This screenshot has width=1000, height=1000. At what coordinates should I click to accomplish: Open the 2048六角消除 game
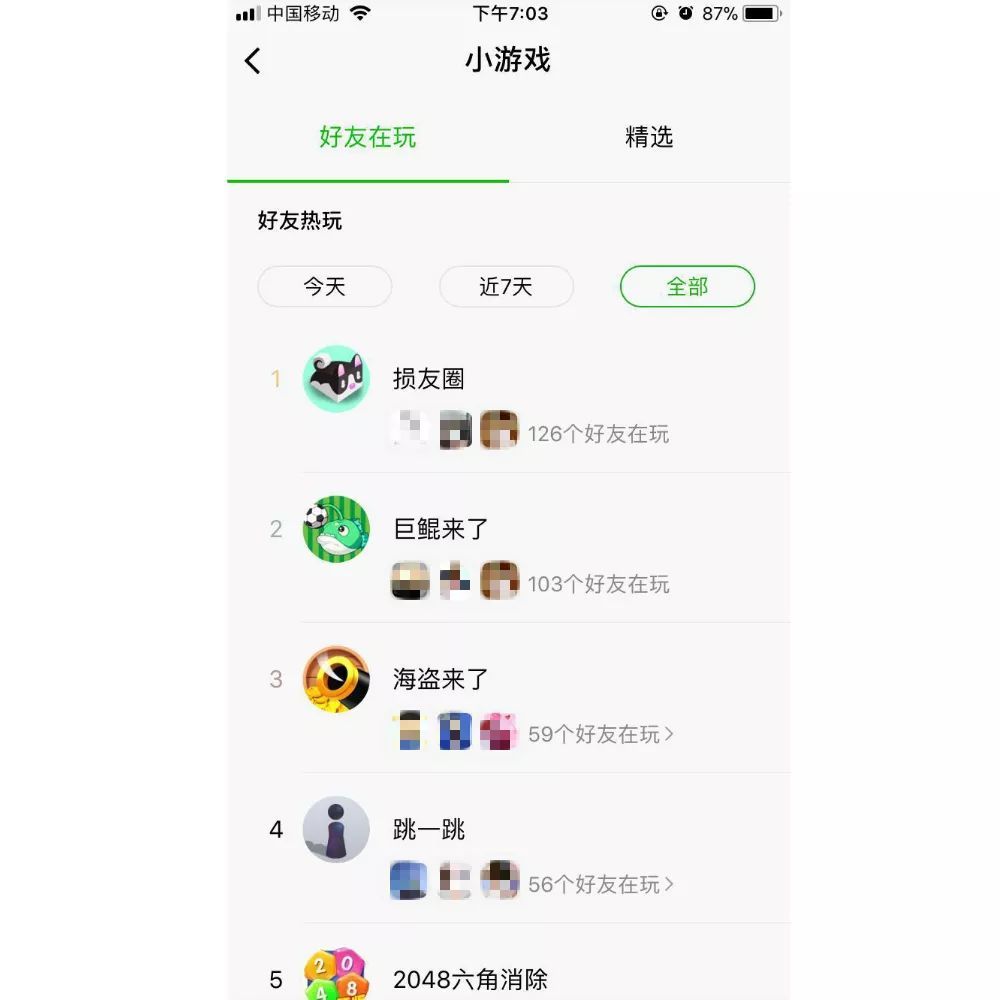pos(470,979)
